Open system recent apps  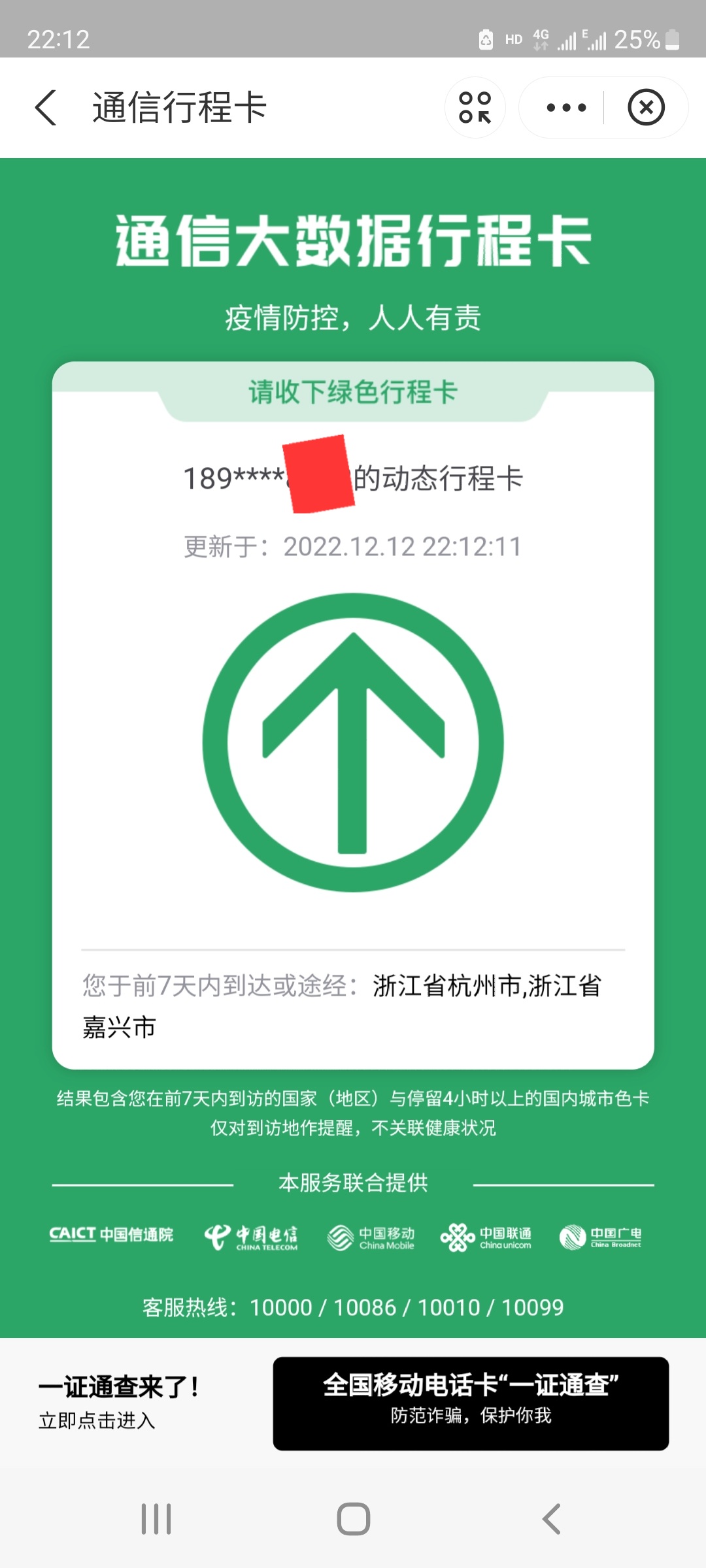[156, 1519]
